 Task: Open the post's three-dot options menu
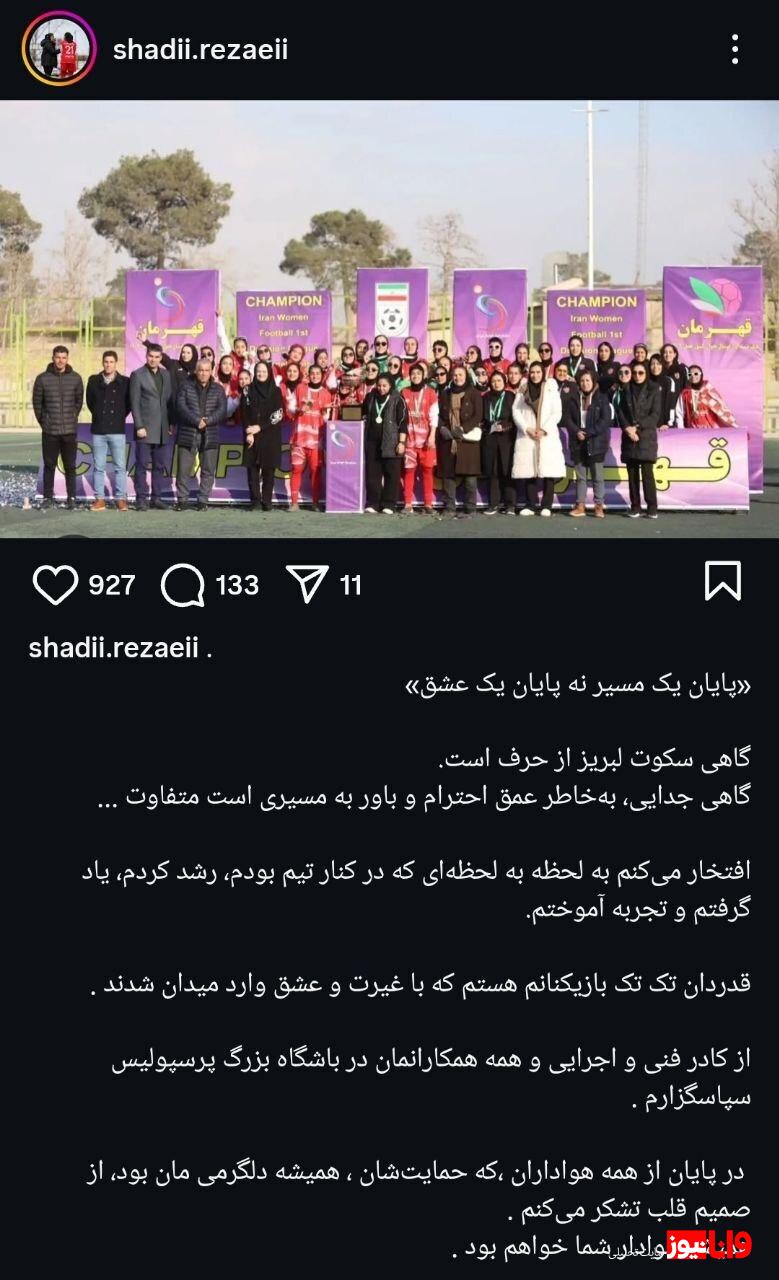pyautogui.click(x=735, y=49)
